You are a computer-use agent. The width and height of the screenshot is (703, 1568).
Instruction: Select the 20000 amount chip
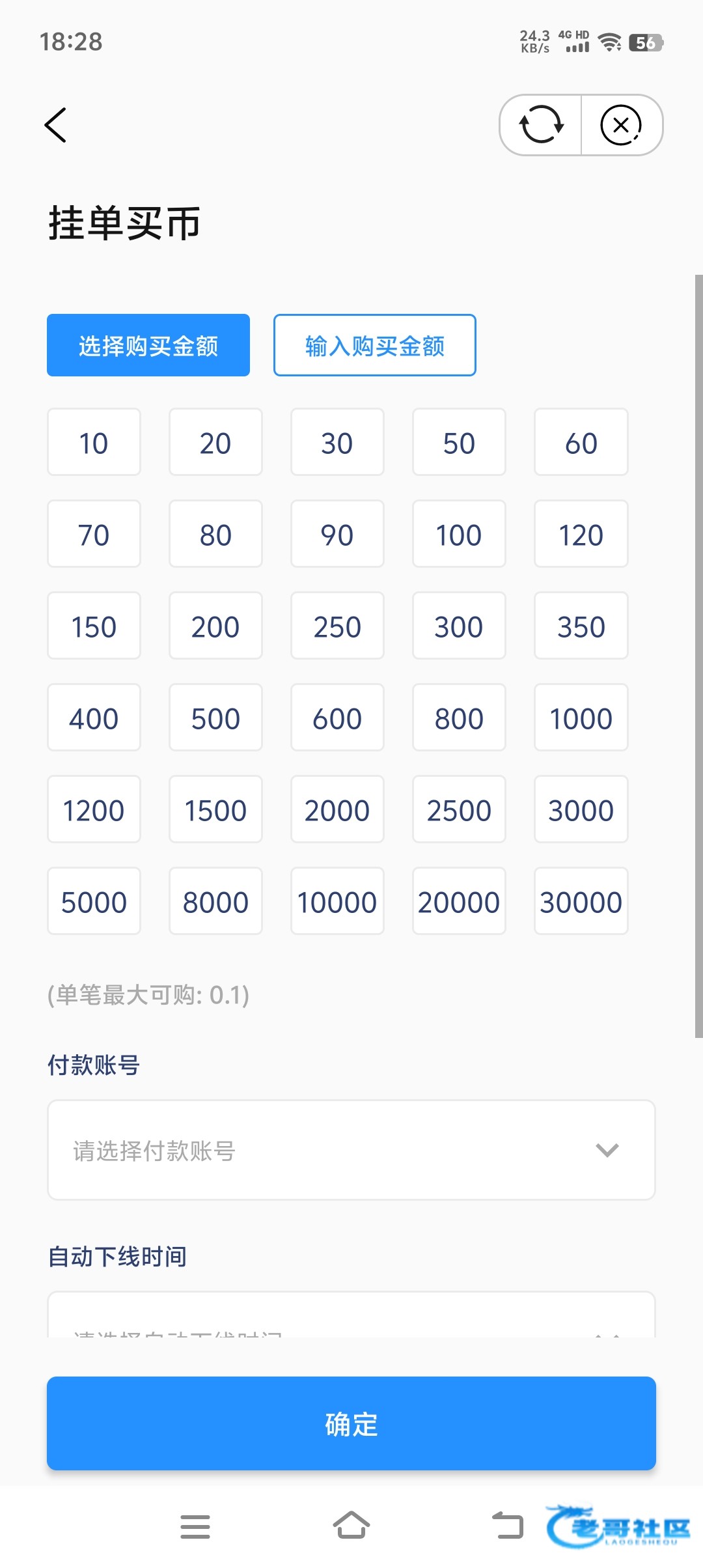(x=459, y=902)
